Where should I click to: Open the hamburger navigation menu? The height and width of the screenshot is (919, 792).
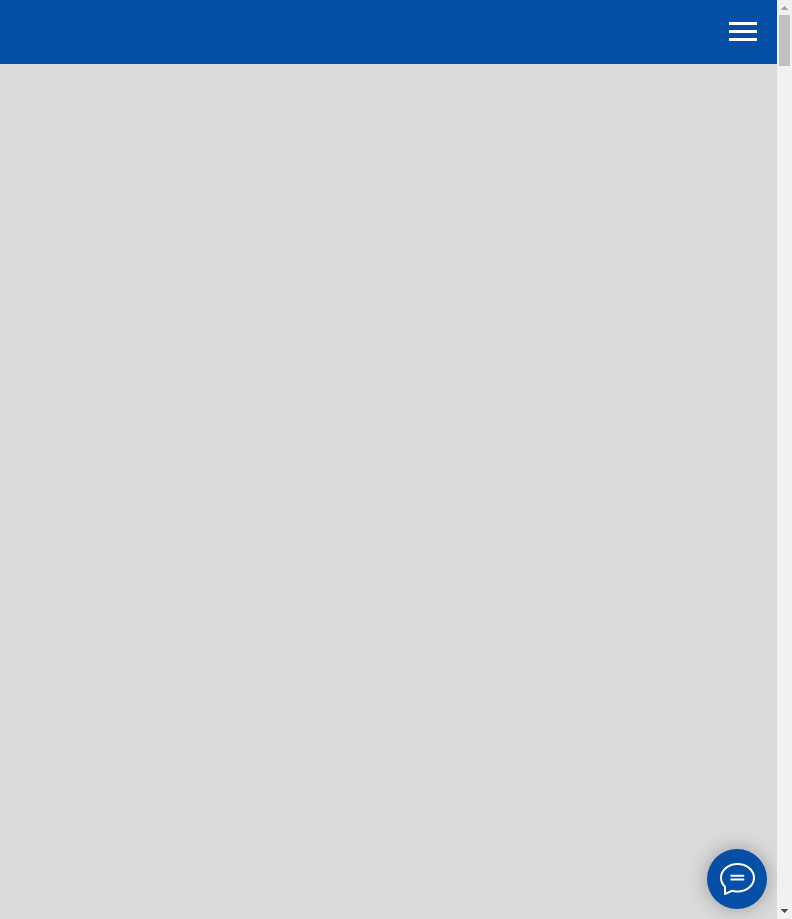(x=742, y=32)
